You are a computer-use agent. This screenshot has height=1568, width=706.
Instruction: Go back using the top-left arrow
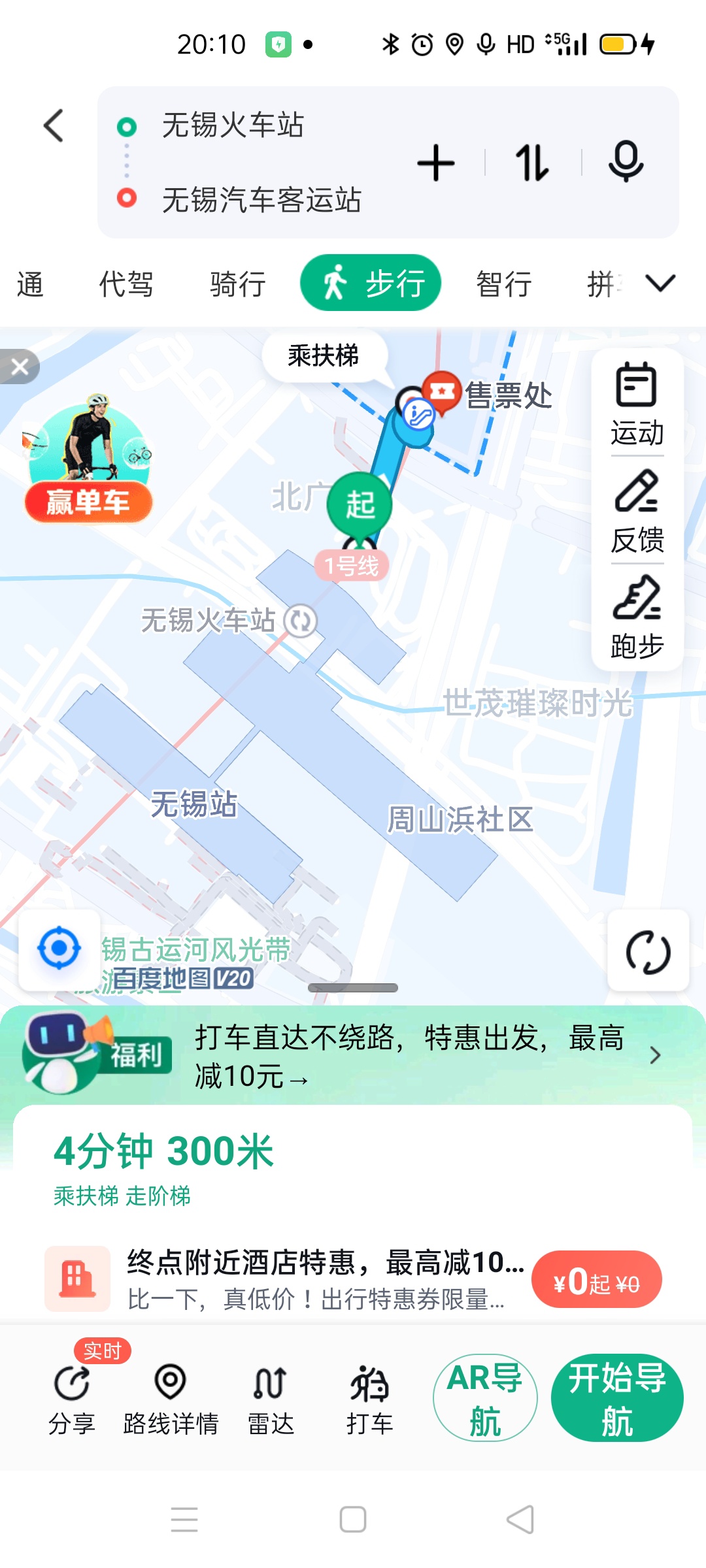(54, 125)
